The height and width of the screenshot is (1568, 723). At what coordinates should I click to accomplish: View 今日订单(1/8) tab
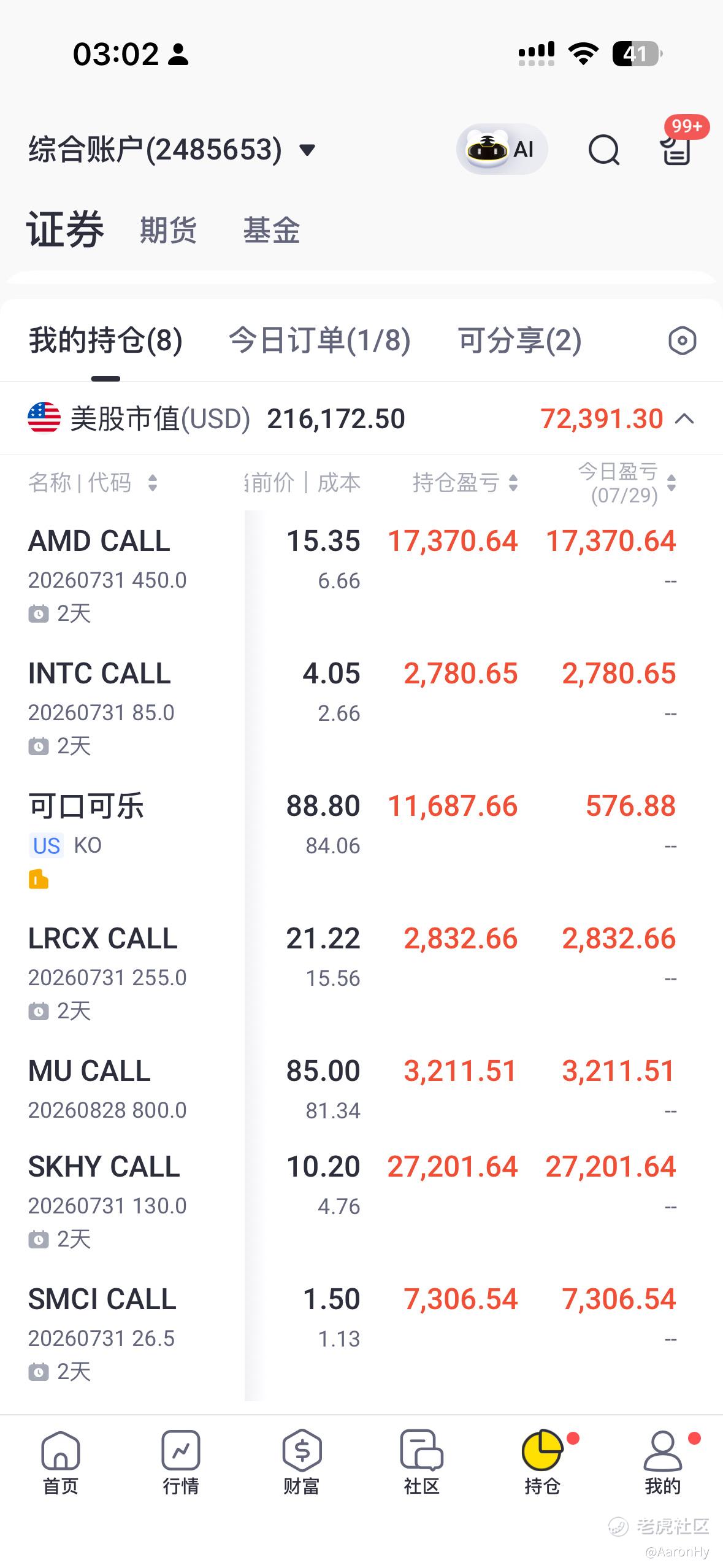(x=319, y=340)
